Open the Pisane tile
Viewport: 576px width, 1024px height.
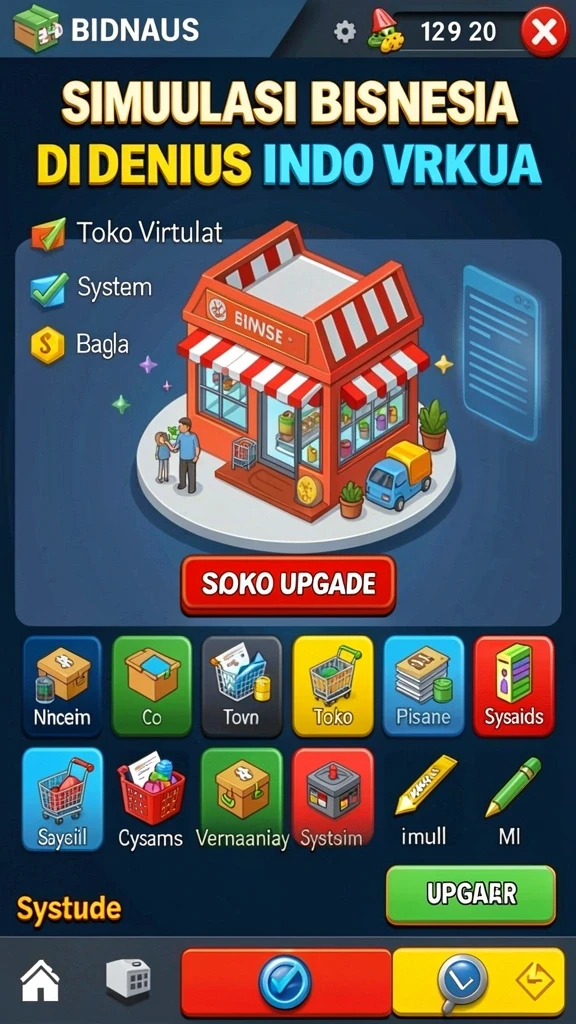[423, 686]
